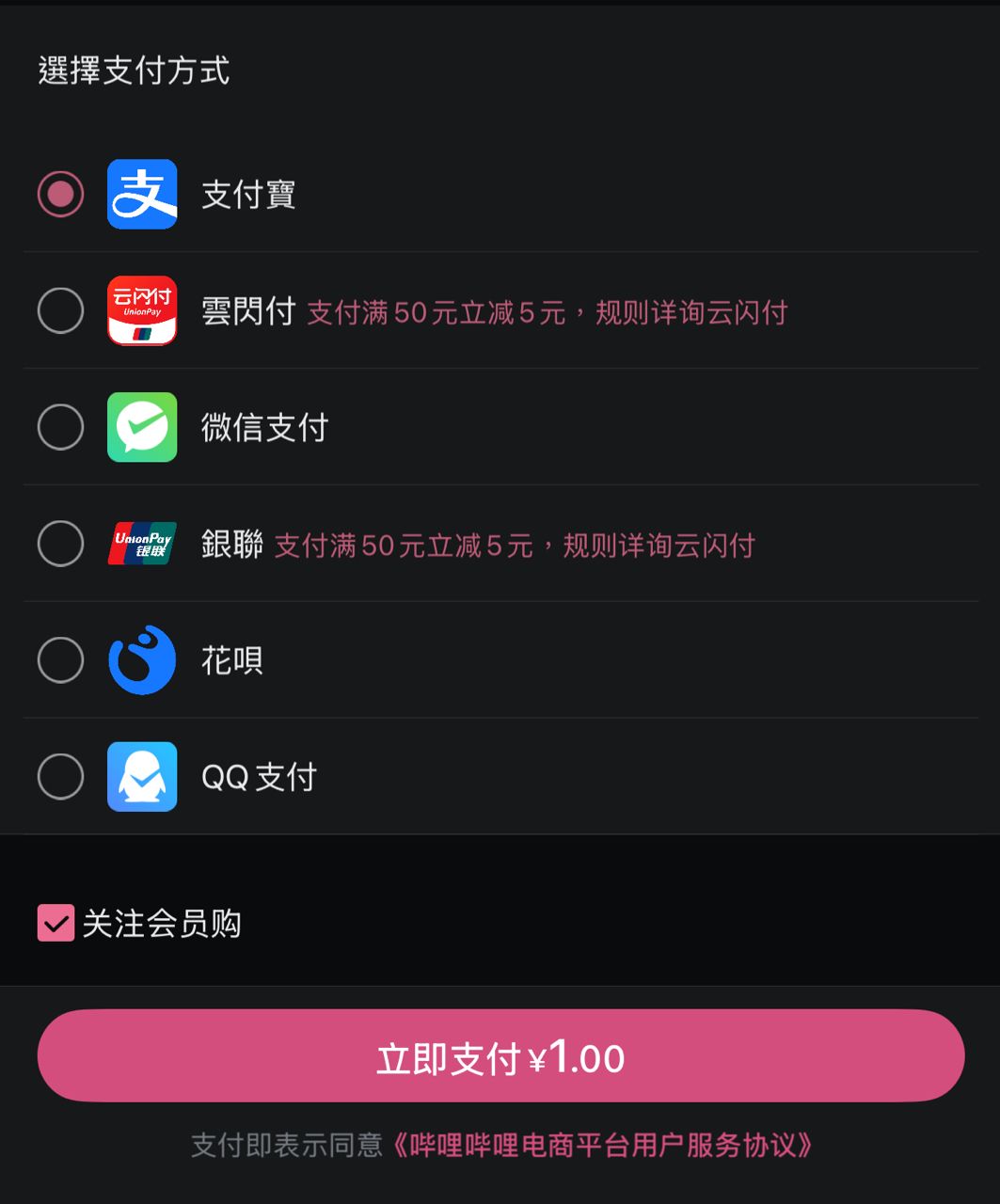Uncheck the 关注会员购 checkbox
This screenshot has height=1204, width=1000.
[56, 924]
